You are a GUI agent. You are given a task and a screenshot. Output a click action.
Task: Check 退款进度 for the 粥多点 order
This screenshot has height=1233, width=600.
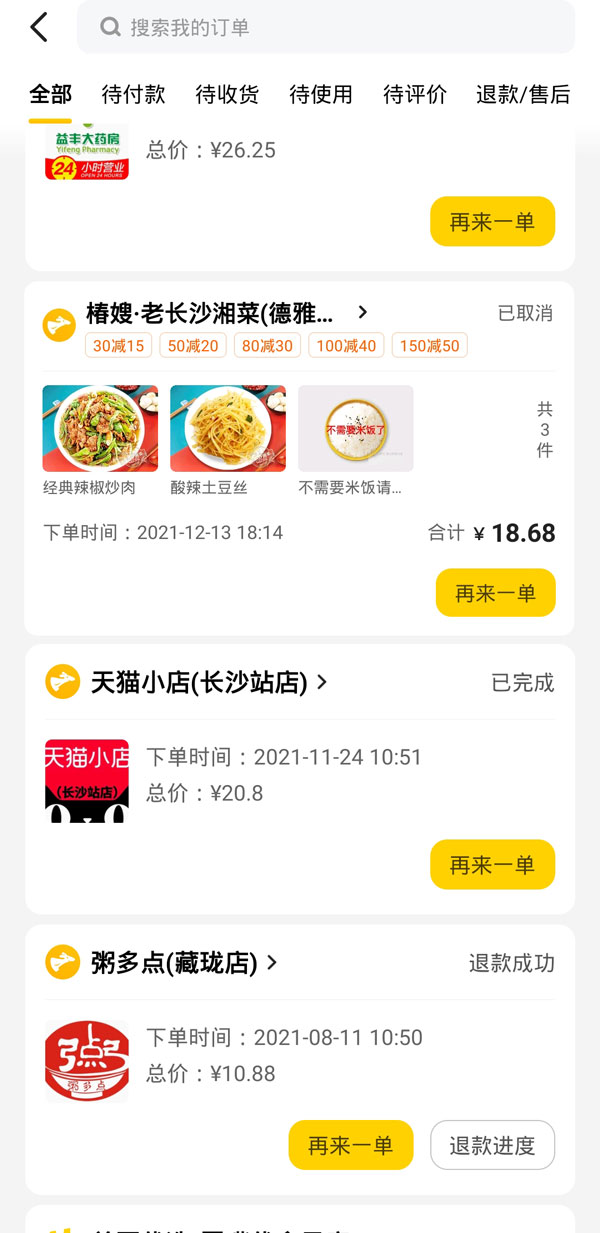492,1145
